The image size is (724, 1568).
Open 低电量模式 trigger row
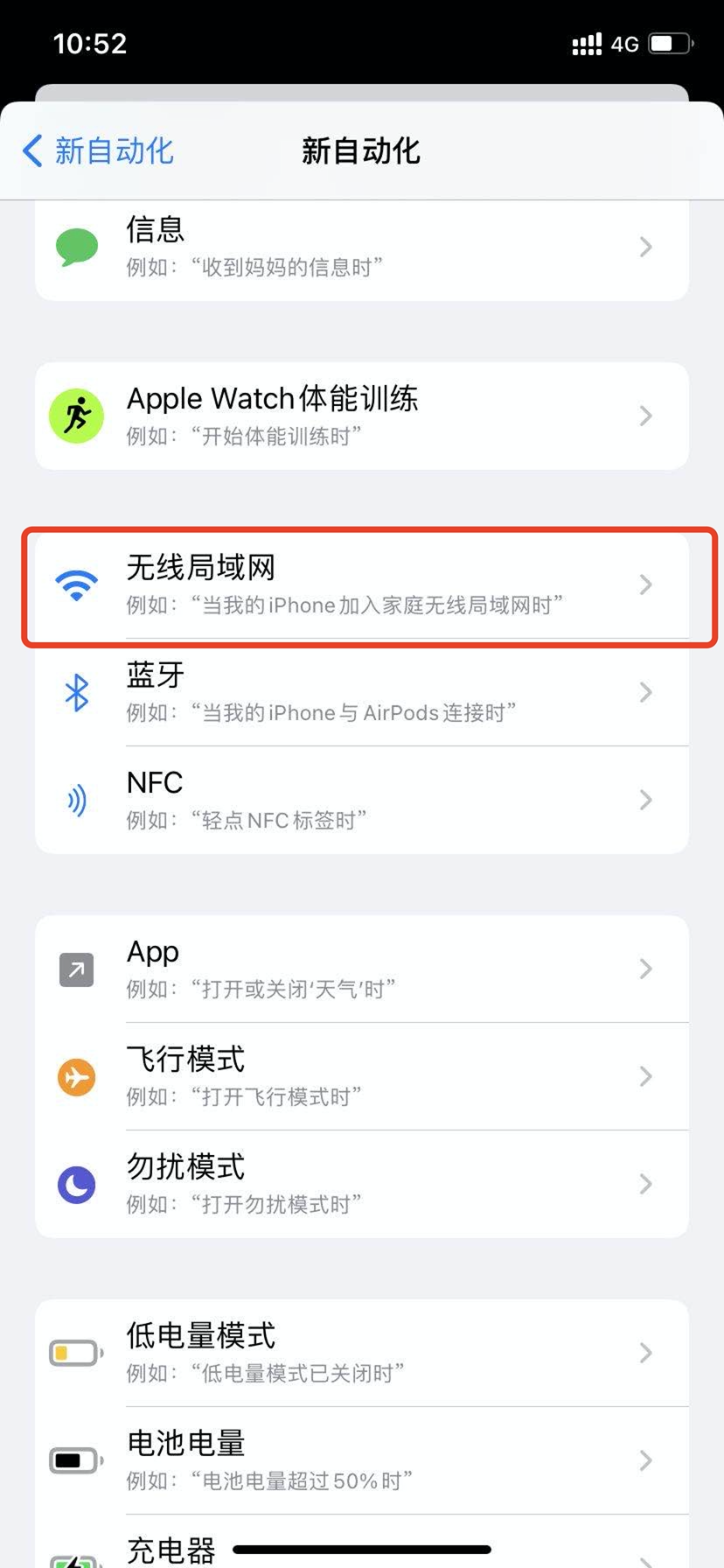click(x=361, y=1353)
